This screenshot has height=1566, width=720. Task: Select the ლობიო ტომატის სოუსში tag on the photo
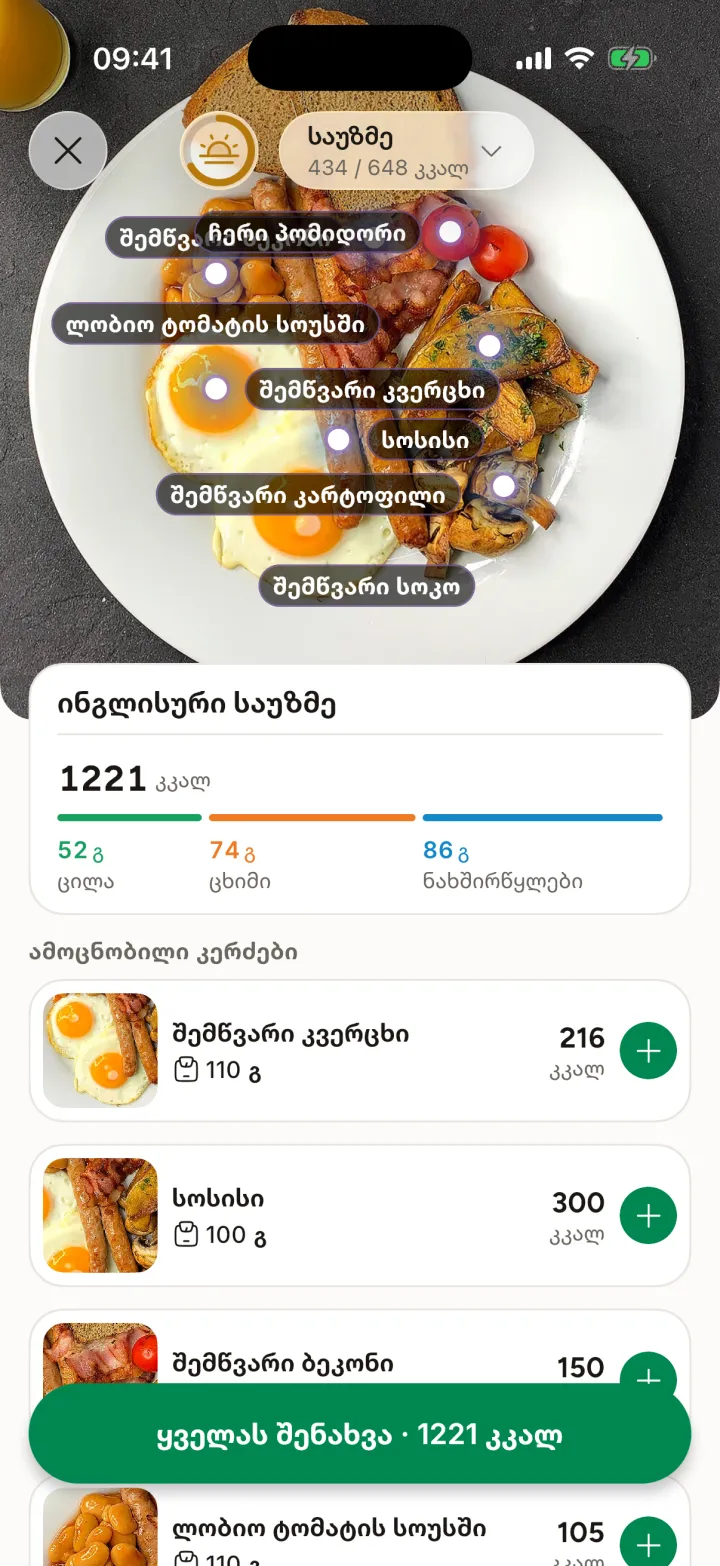[x=215, y=324]
